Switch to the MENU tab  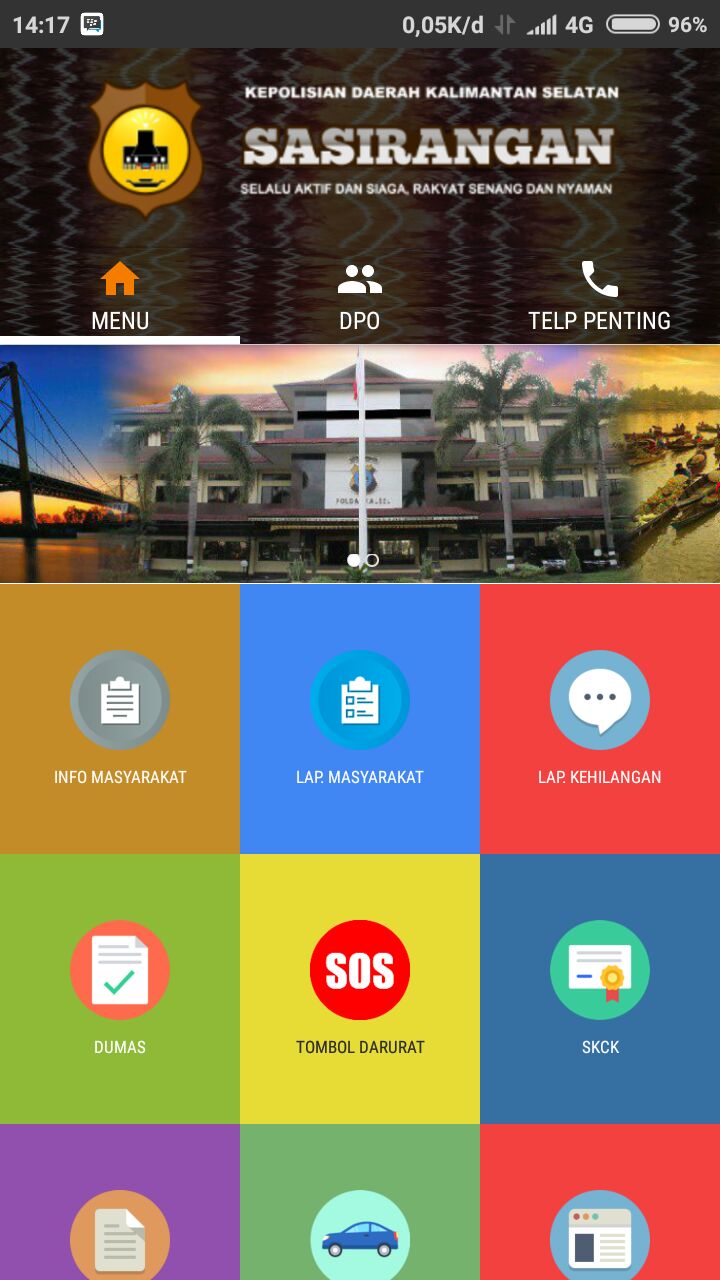coord(120,297)
